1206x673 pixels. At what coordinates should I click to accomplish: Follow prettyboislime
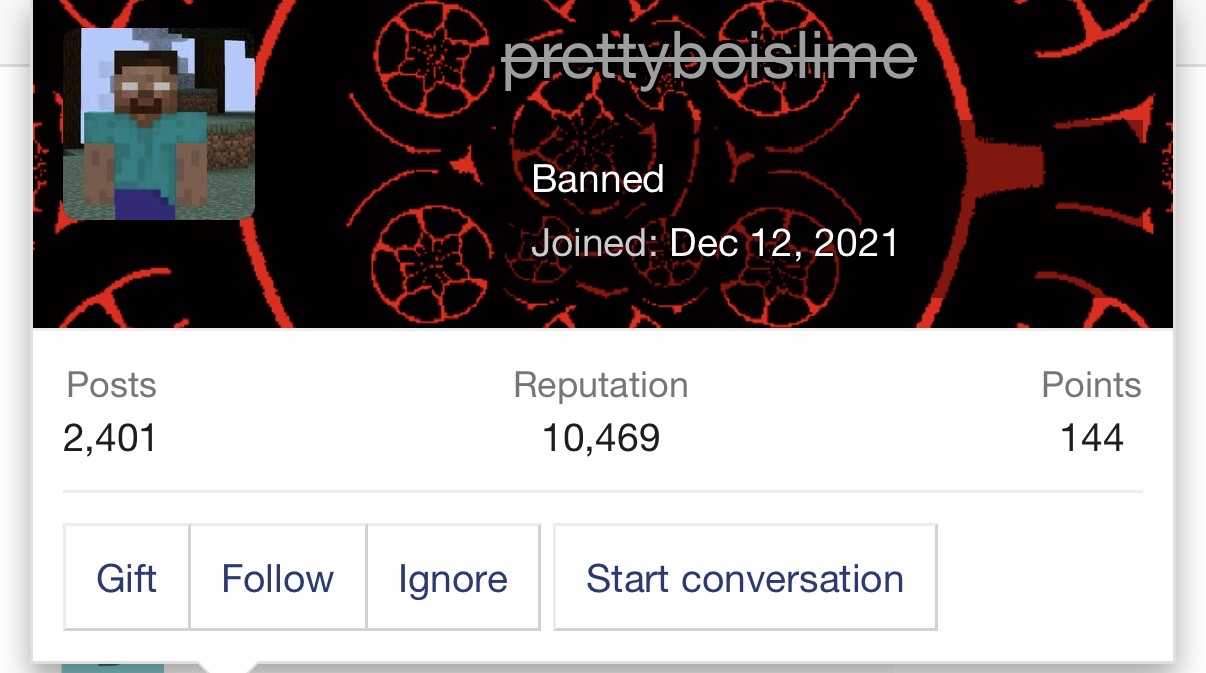pos(278,578)
